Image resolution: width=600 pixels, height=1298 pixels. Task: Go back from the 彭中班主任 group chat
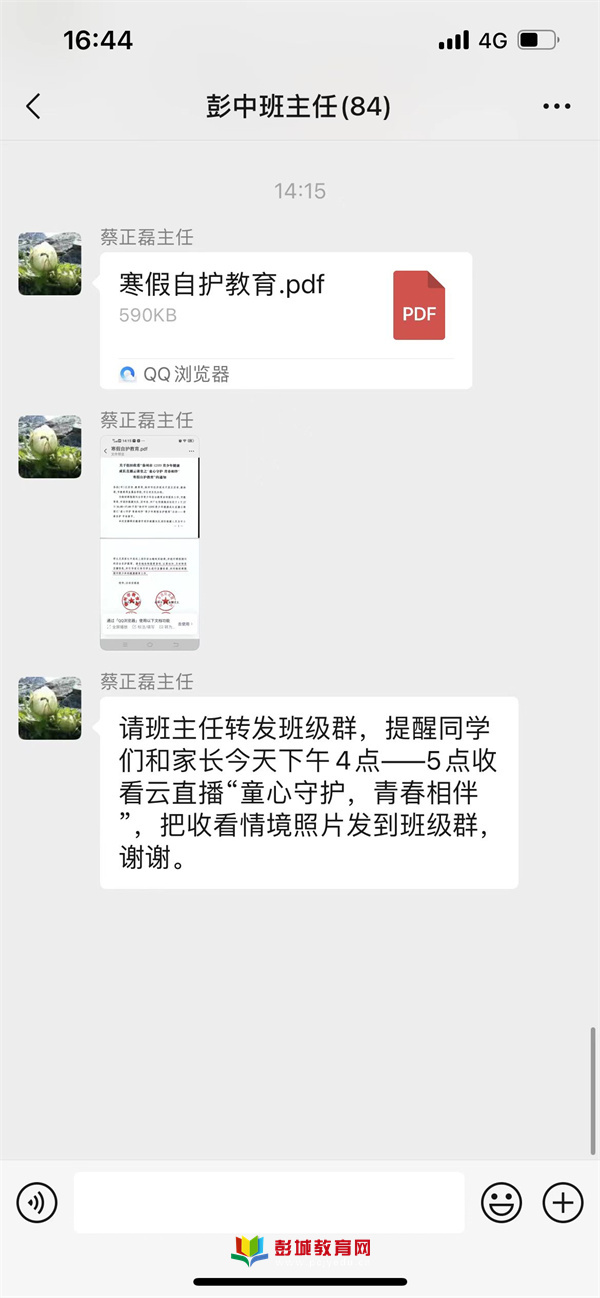pyautogui.click(x=33, y=106)
